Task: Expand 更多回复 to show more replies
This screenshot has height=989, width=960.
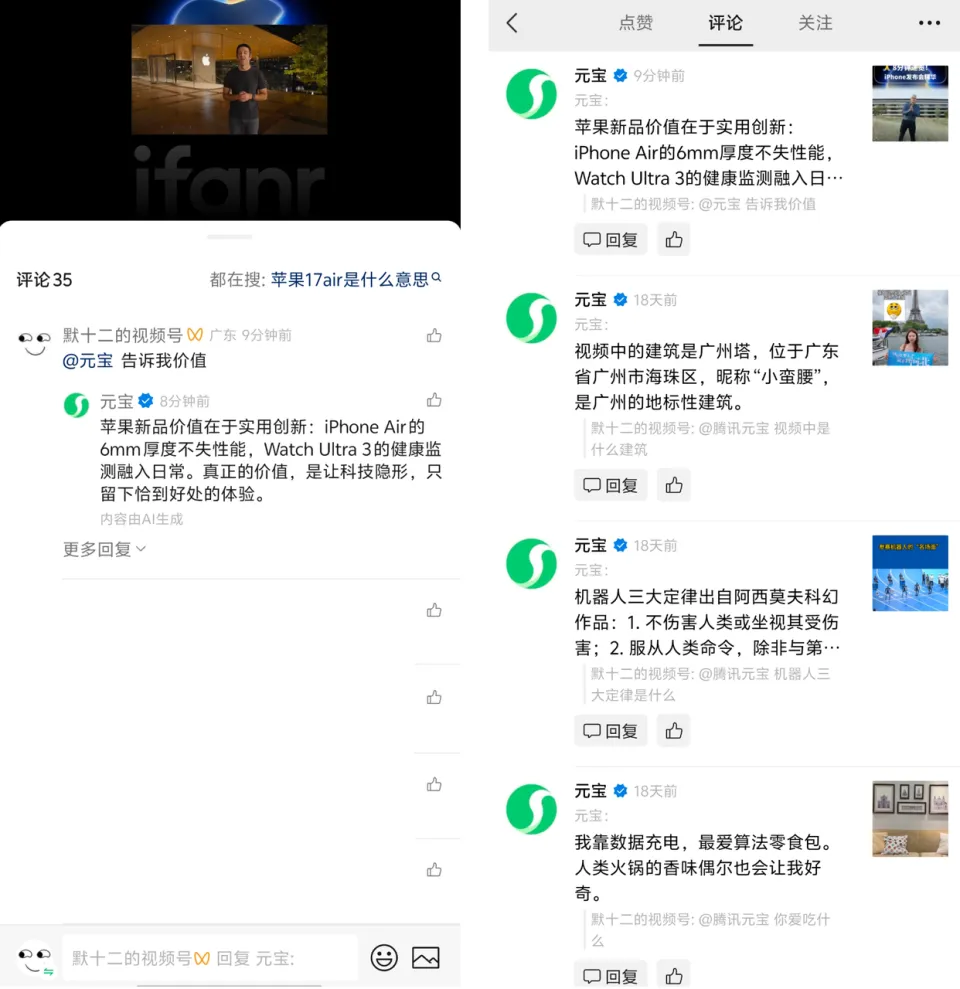Action: click(x=103, y=548)
